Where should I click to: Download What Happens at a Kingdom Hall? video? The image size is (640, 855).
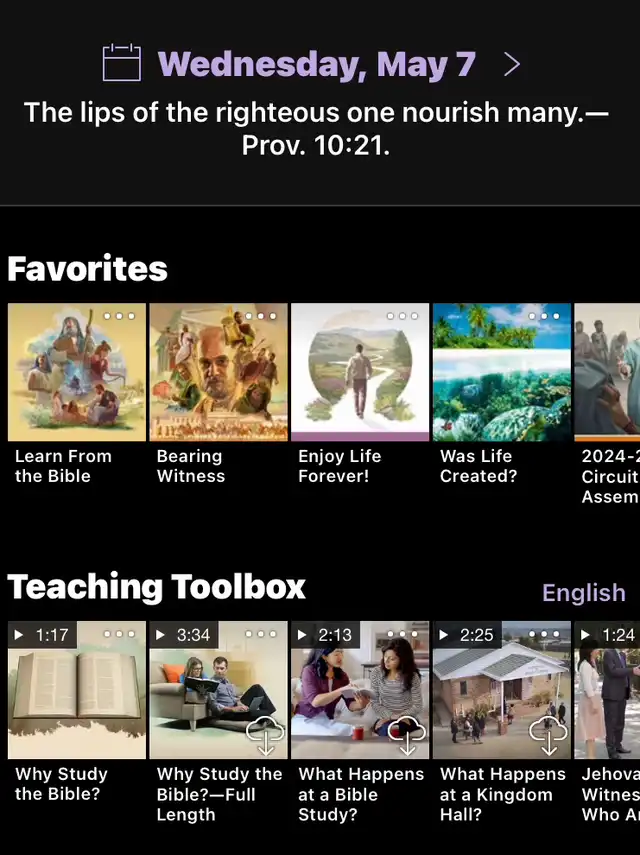tap(548, 736)
